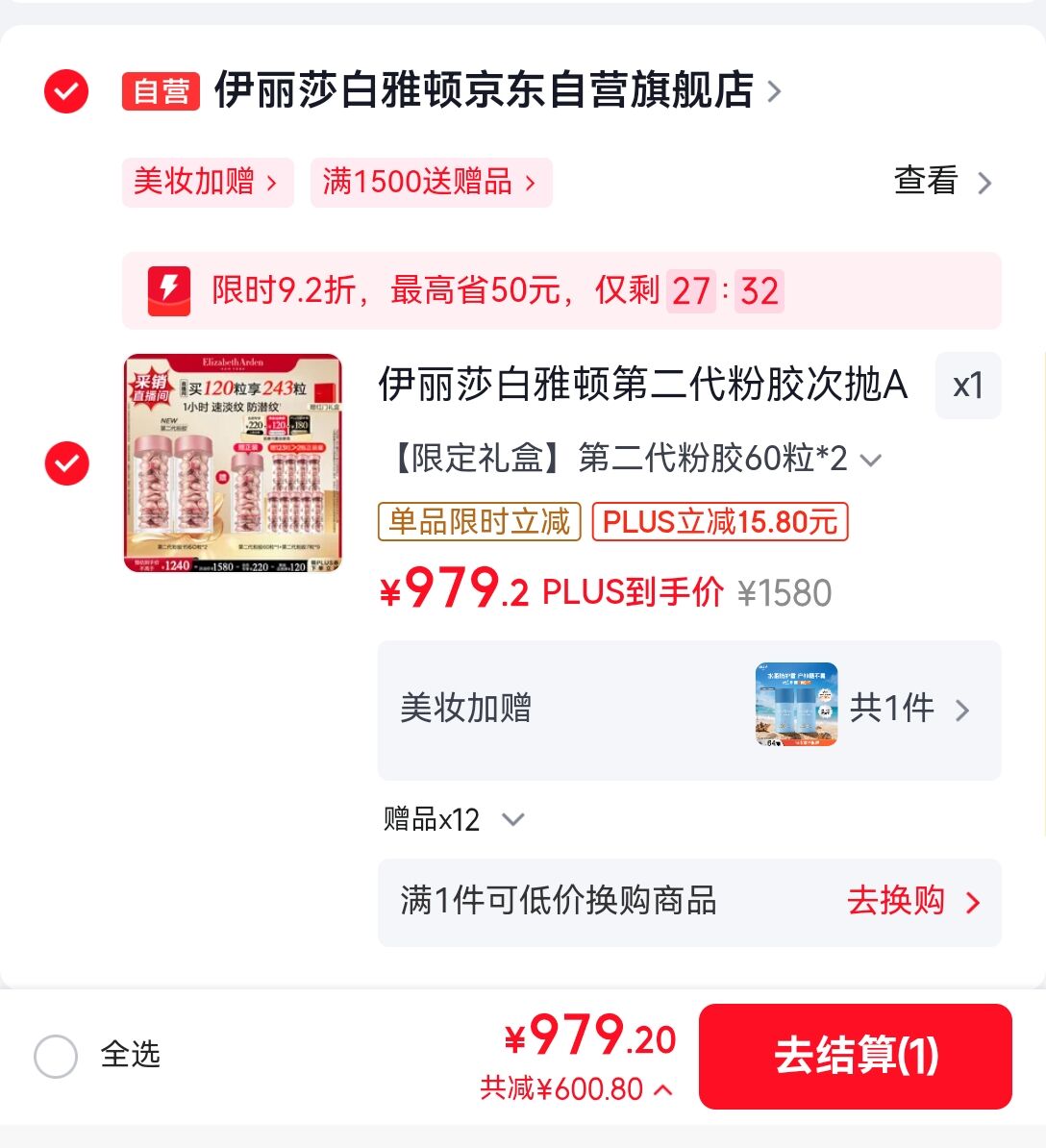Change the quantity via the x1 box
1046x1148 pixels.
(967, 386)
